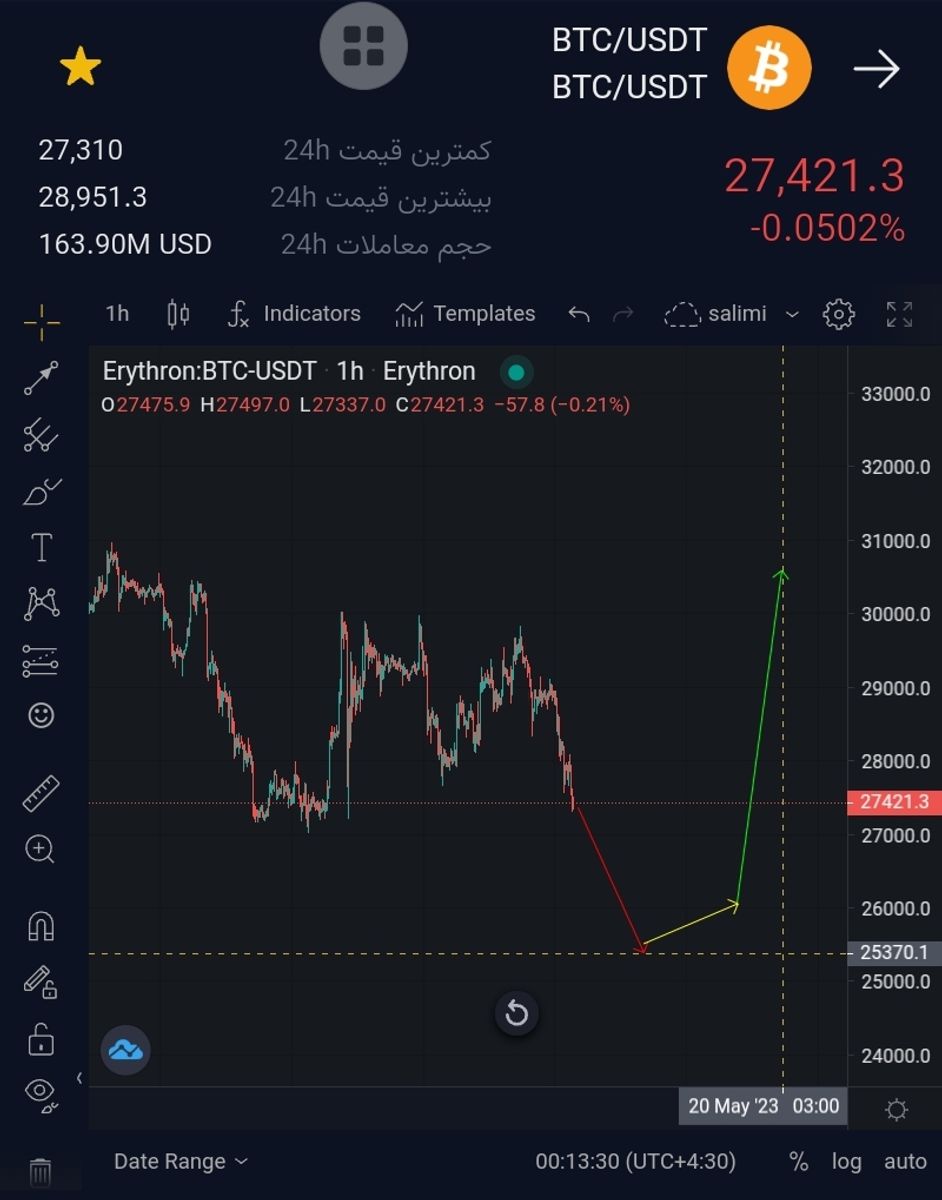The image size is (942, 1200).
Task: Enter fullscreen chart mode
Action: coord(899,314)
